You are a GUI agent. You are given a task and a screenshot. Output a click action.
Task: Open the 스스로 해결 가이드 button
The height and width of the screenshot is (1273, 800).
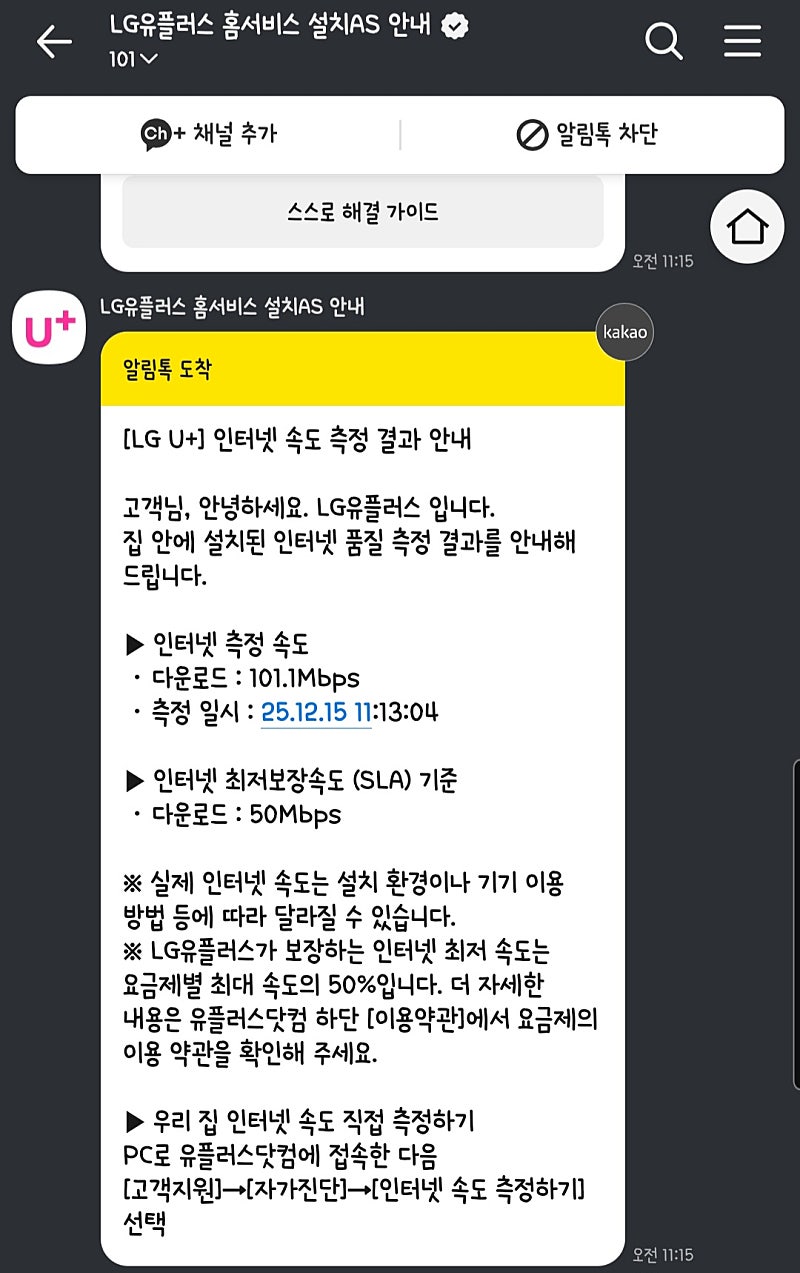click(362, 212)
